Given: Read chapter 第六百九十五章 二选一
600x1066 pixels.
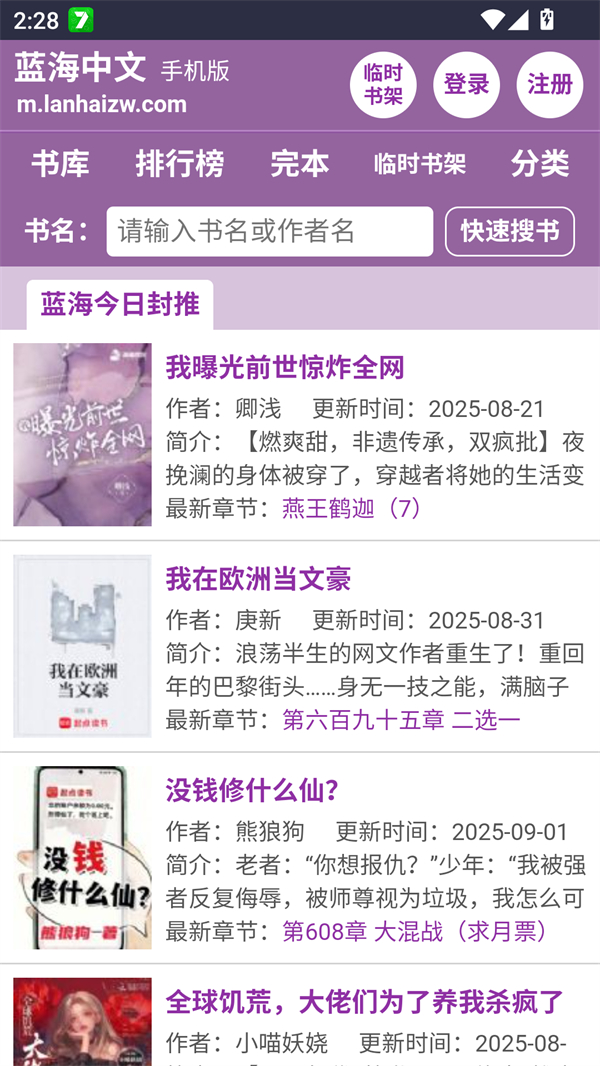Looking at the screenshot, I should 401,720.
